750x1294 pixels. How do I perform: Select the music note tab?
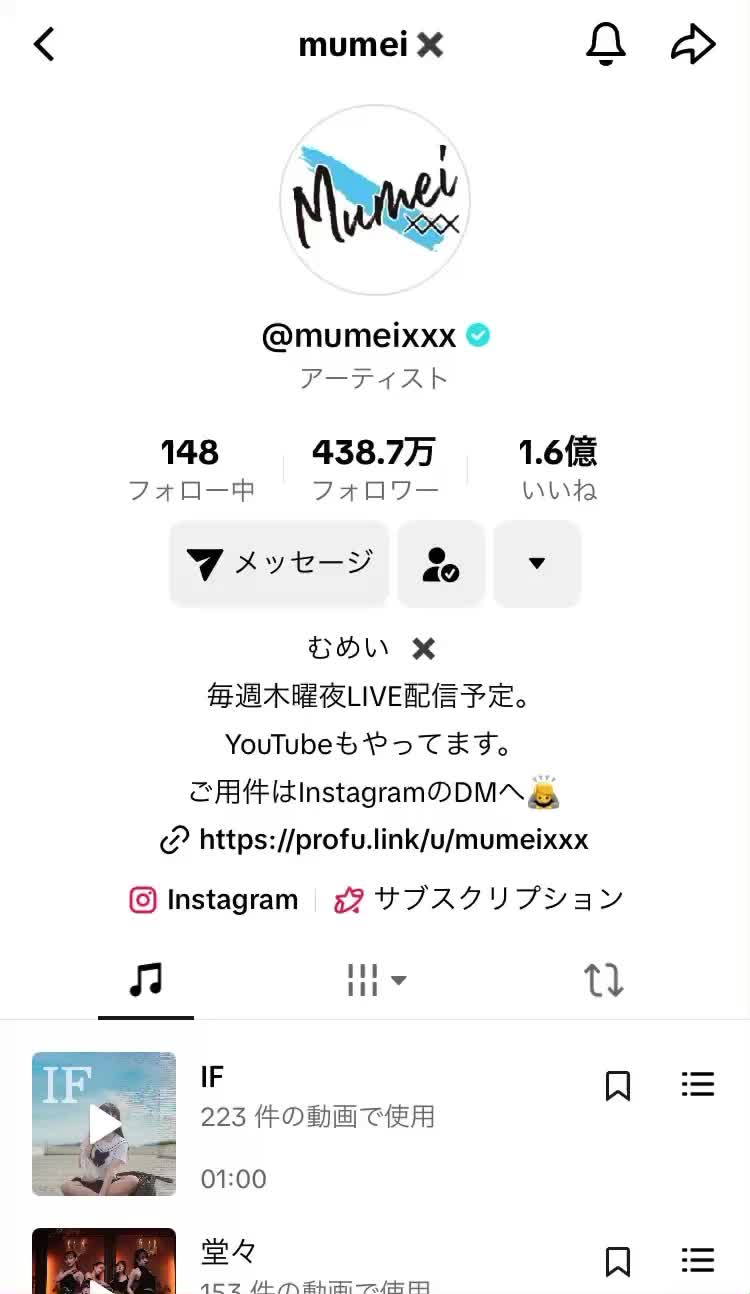tap(146, 980)
